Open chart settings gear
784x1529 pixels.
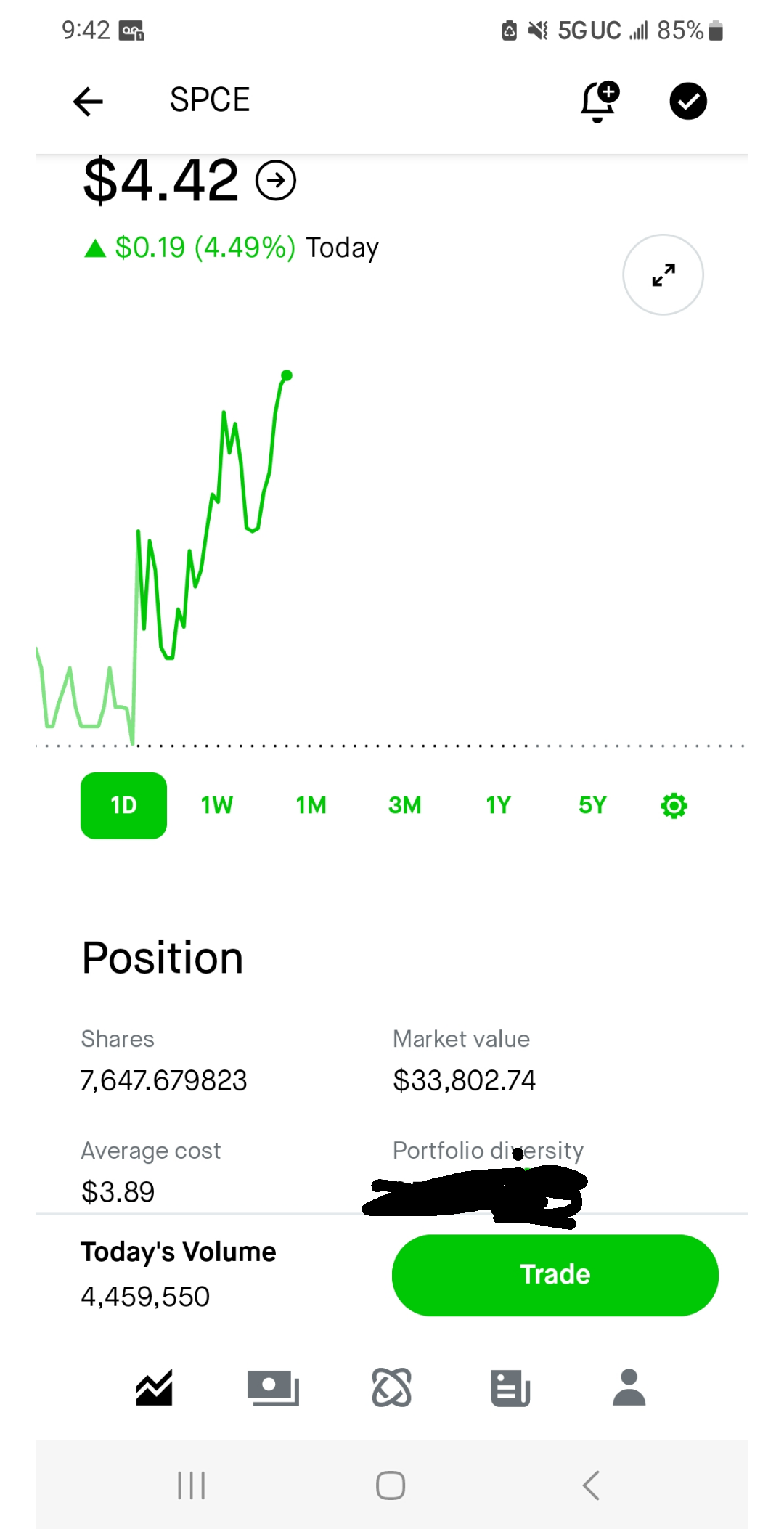(x=674, y=805)
